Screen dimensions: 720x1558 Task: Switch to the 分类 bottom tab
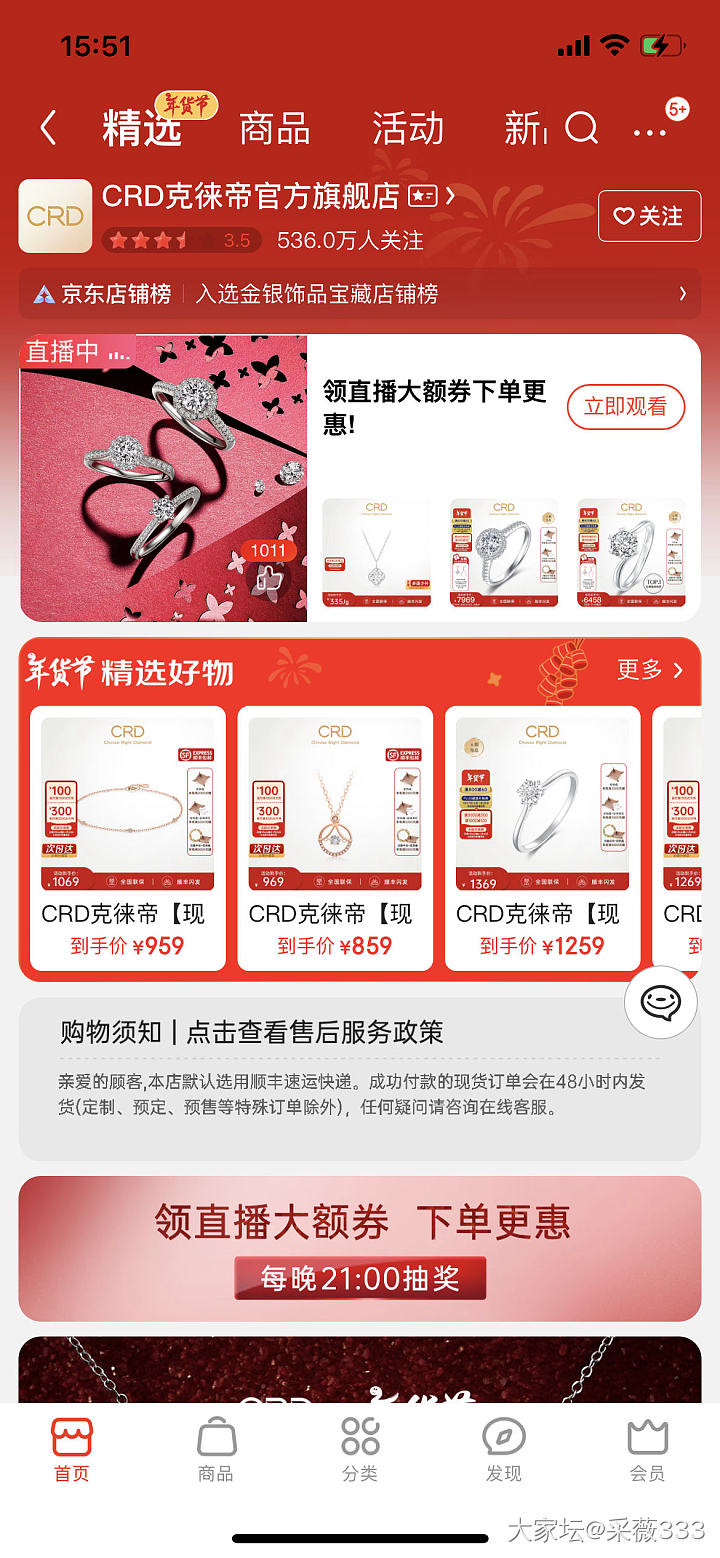pyautogui.click(x=360, y=1449)
